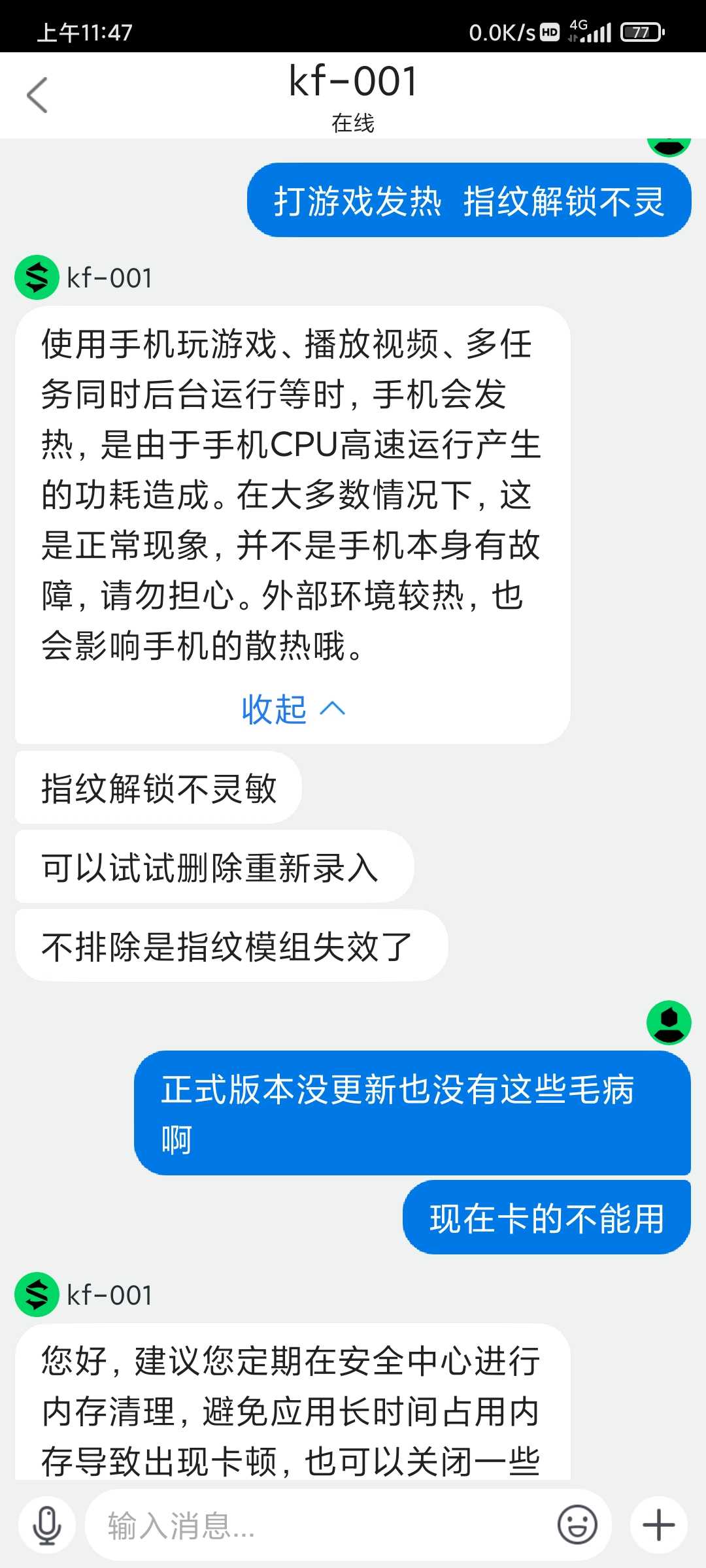The image size is (706, 1568).
Task: Tap the voice input microphone icon
Action: pyautogui.click(x=47, y=1526)
